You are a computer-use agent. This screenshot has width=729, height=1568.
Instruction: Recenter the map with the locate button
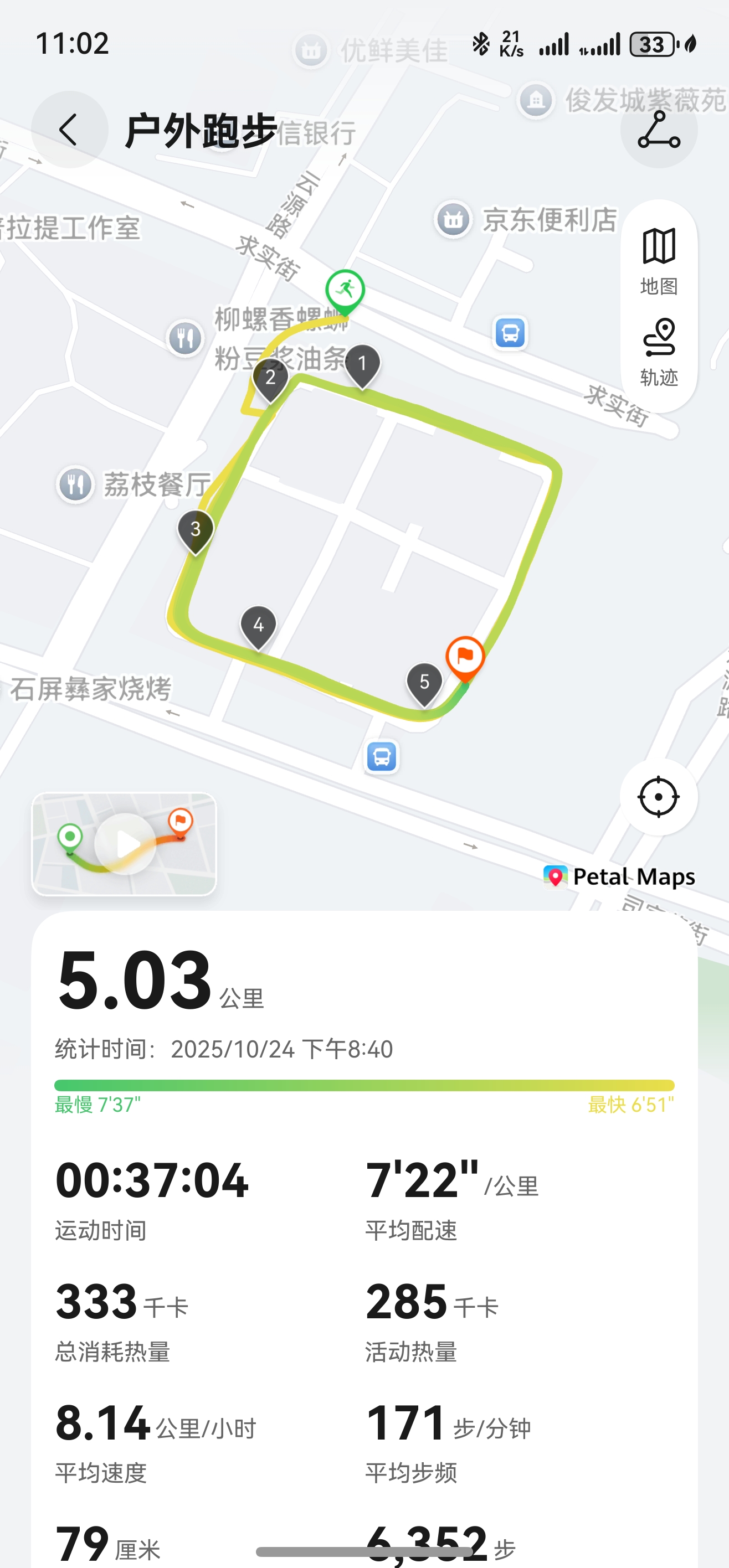658,797
